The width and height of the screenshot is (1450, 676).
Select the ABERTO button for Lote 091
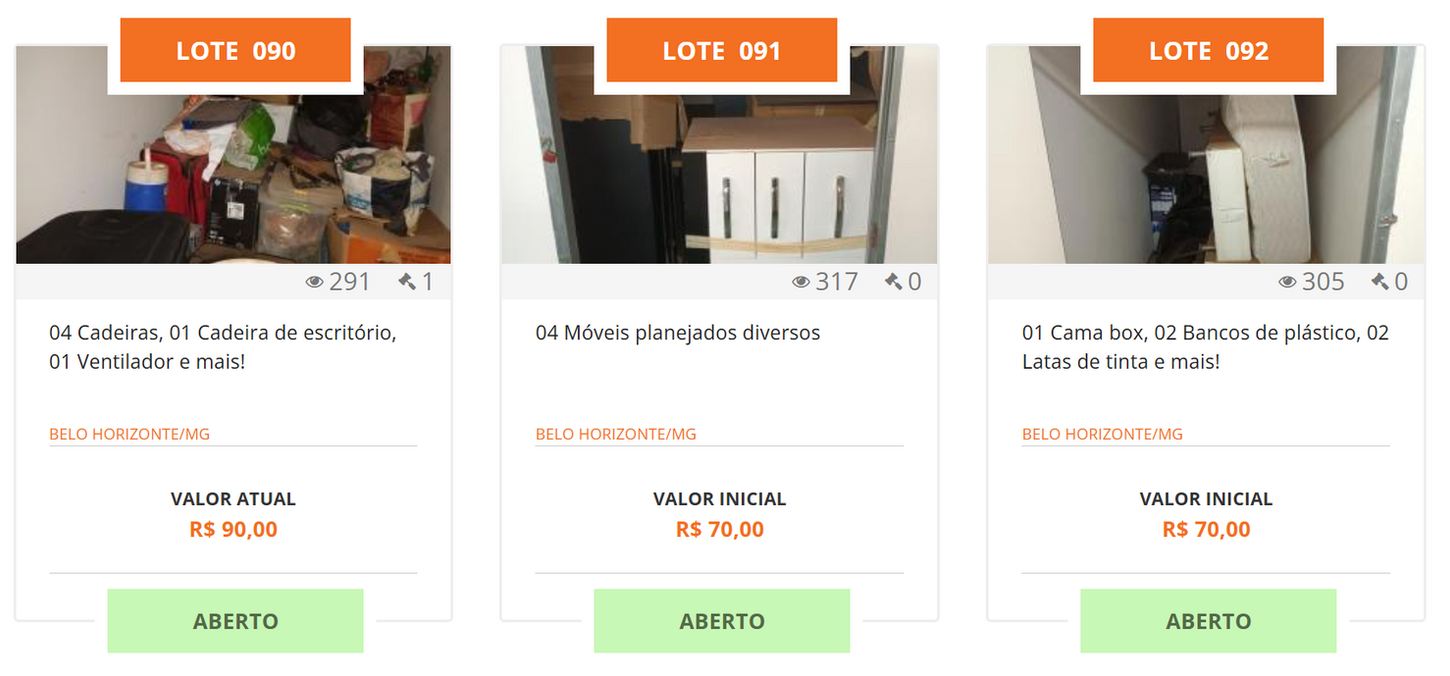(x=721, y=621)
